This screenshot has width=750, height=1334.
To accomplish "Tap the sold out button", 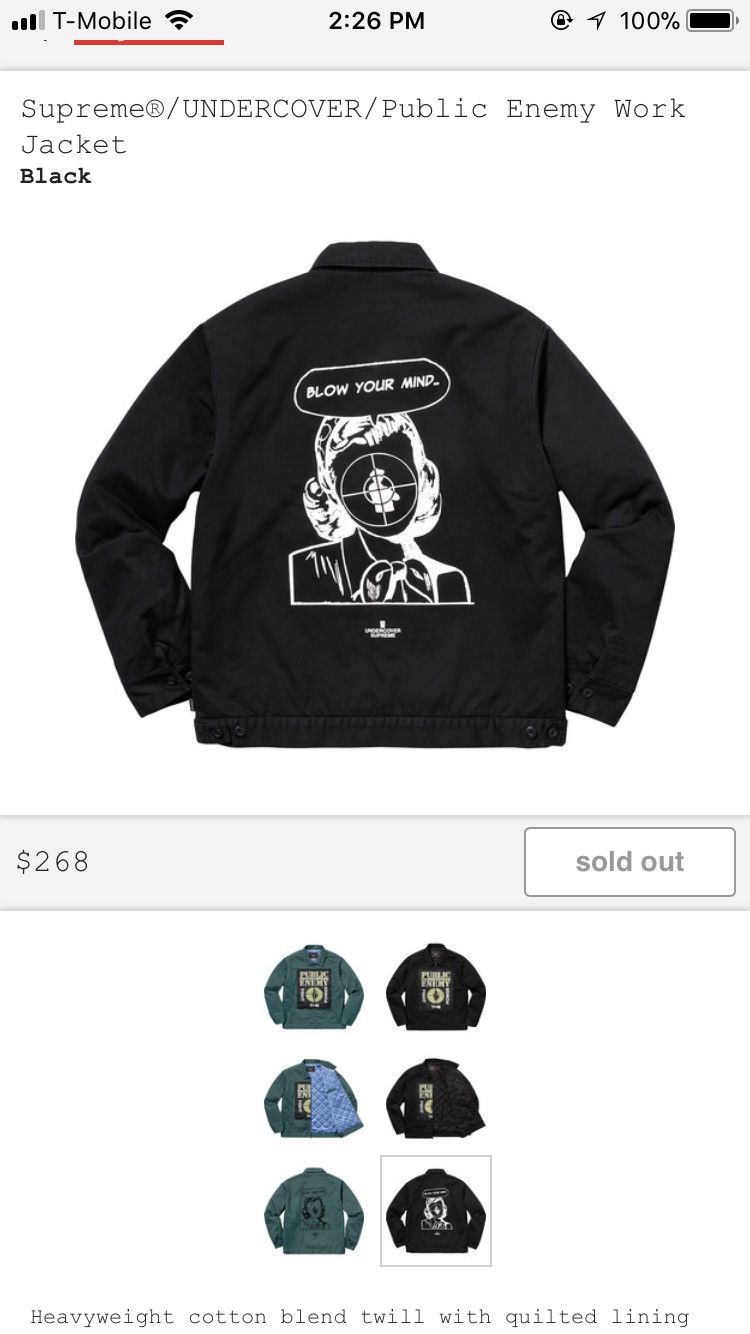I will tap(630, 861).
